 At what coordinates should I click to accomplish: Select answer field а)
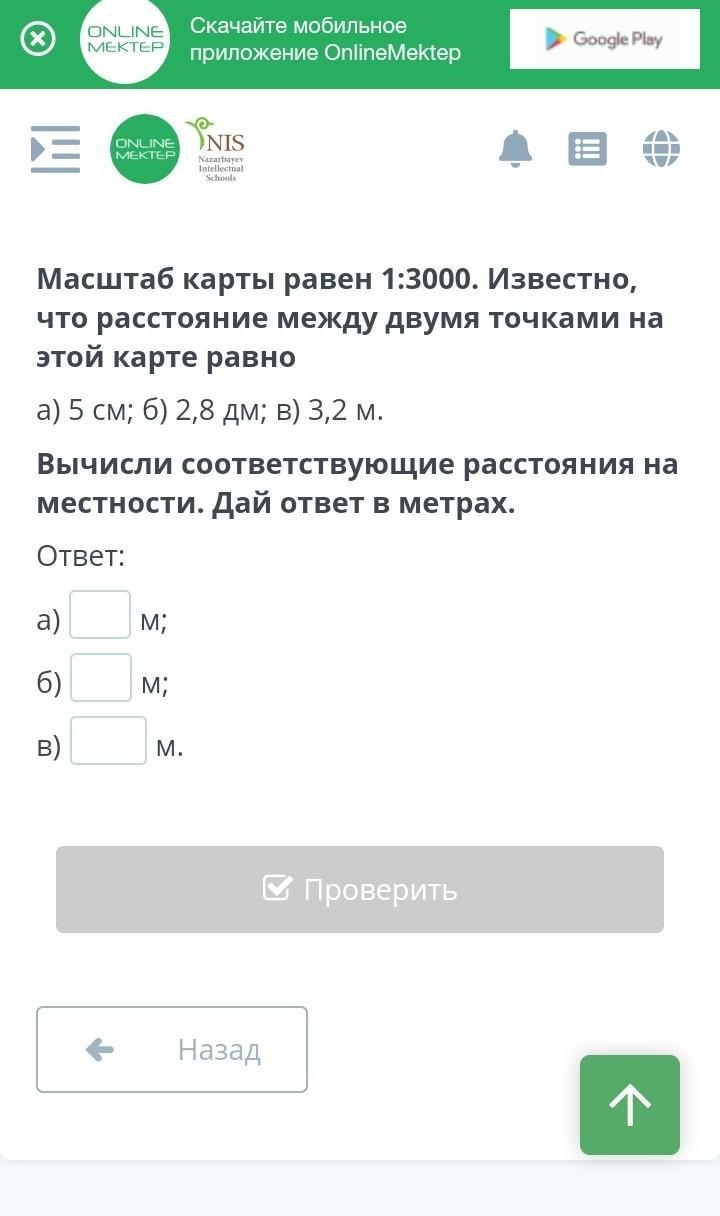pyautogui.click(x=100, y=614)
